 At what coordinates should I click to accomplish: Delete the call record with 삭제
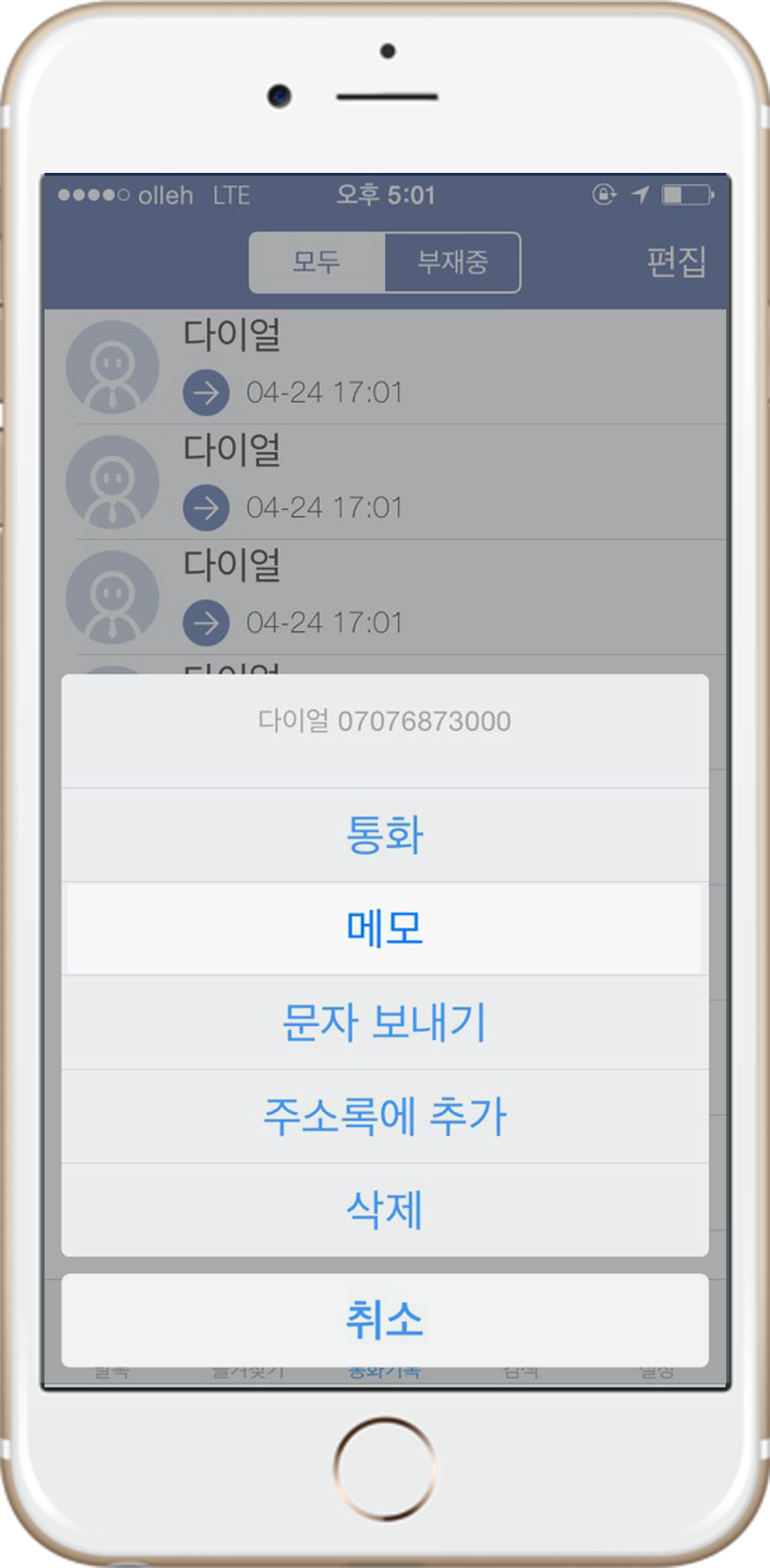(x=385, y=1210)
